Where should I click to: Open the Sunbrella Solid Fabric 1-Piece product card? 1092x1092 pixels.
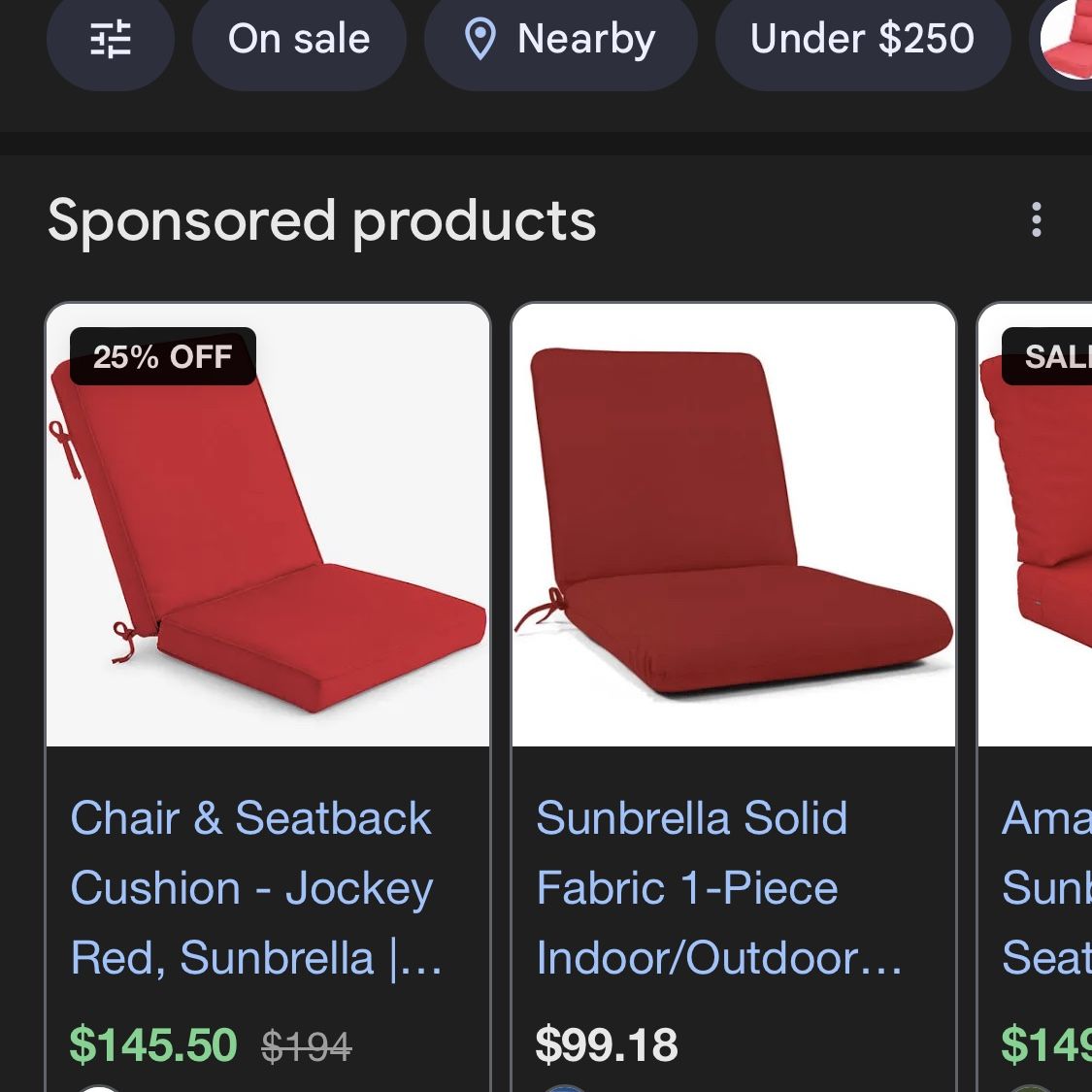tap(734, 679)
